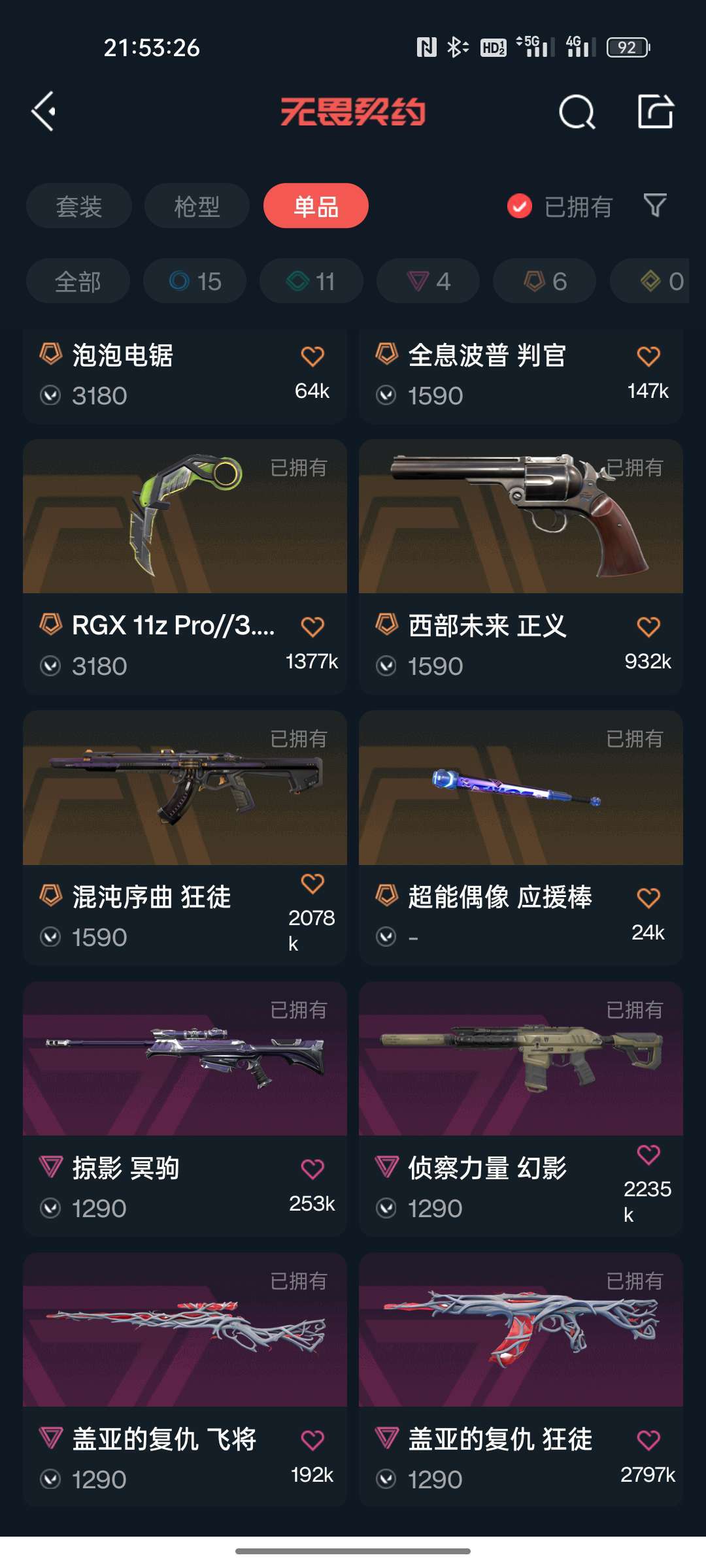Switch to the 枪型 tab
This screenshot has width=706, height=1568.
click(197, 206)
